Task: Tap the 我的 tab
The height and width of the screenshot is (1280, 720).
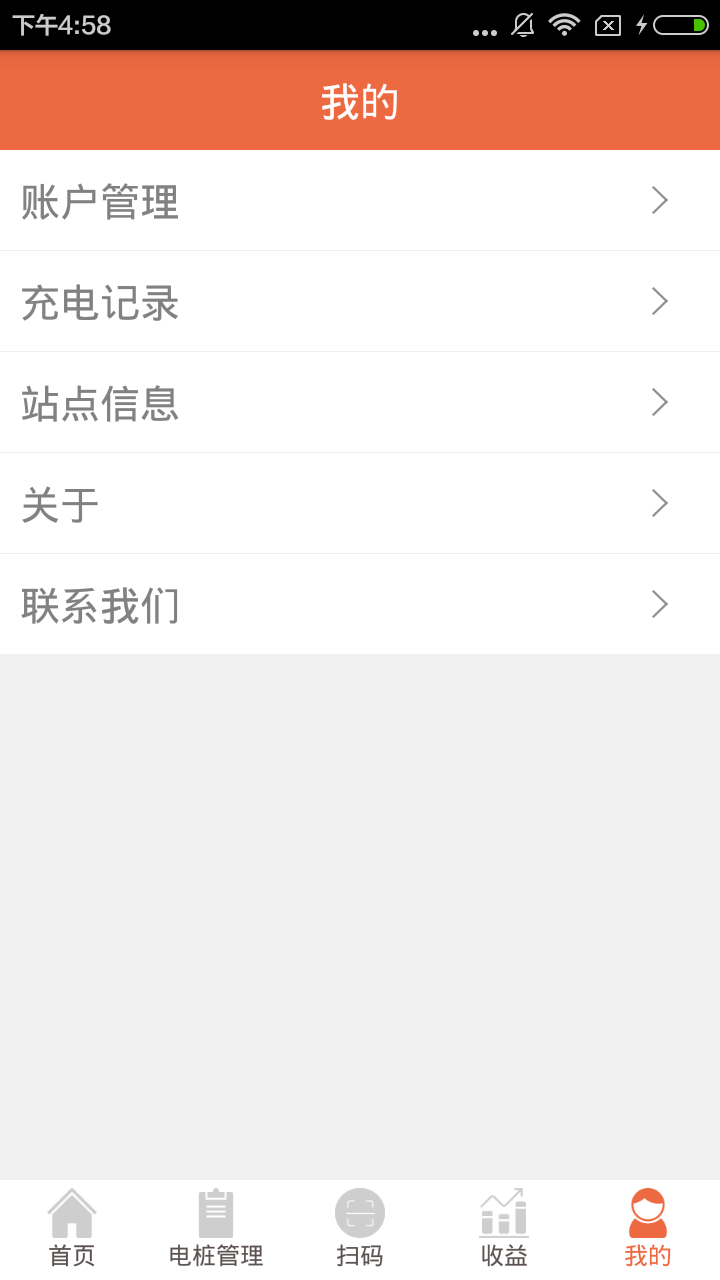Action: point(648,1230)
